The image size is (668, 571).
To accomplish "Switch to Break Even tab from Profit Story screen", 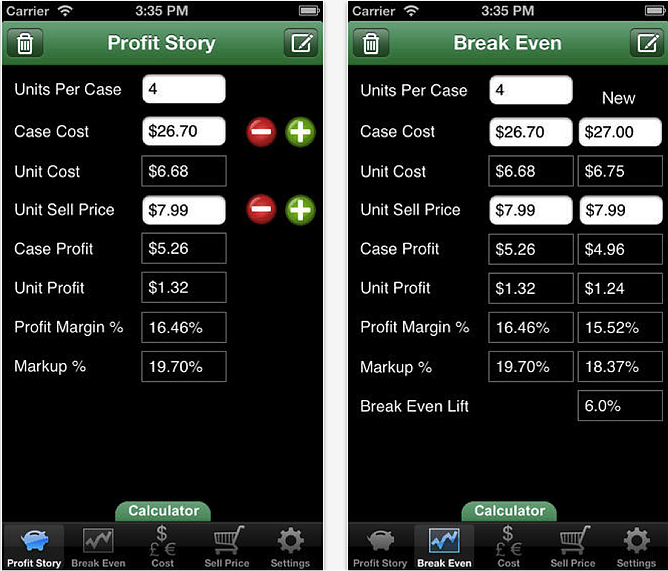I will (98, 548).
